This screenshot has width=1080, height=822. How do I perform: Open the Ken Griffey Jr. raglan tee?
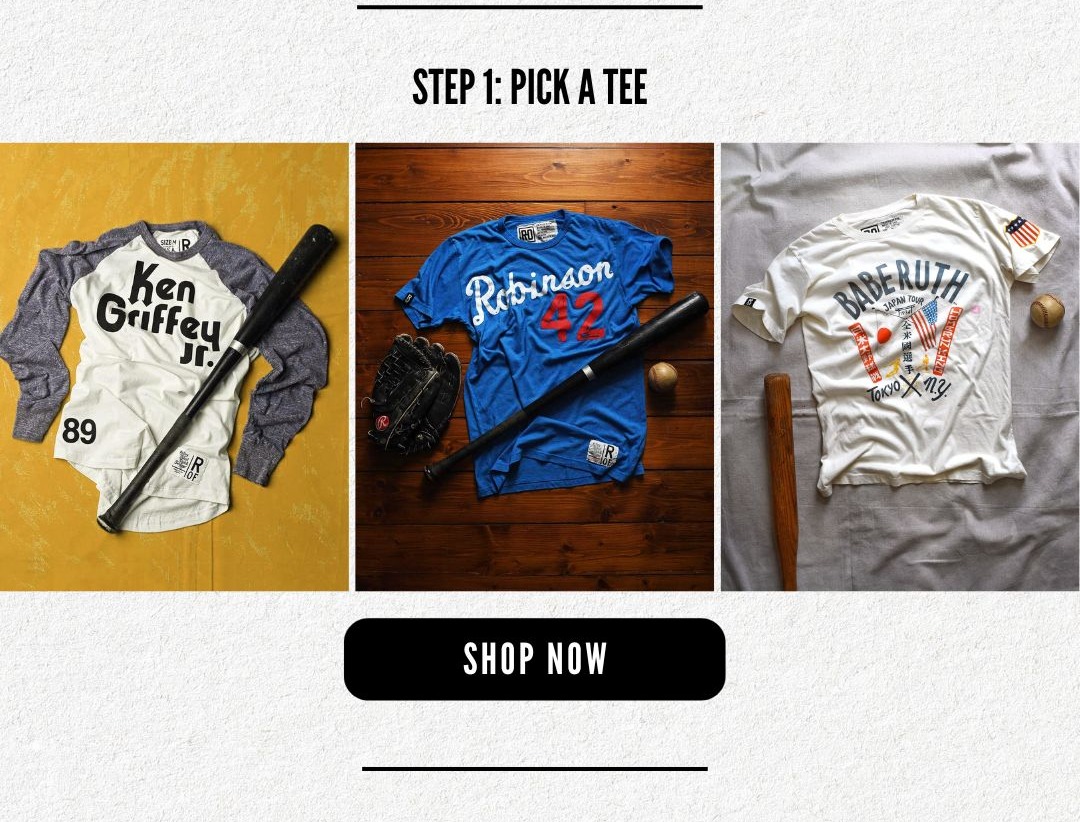(173, 366)
